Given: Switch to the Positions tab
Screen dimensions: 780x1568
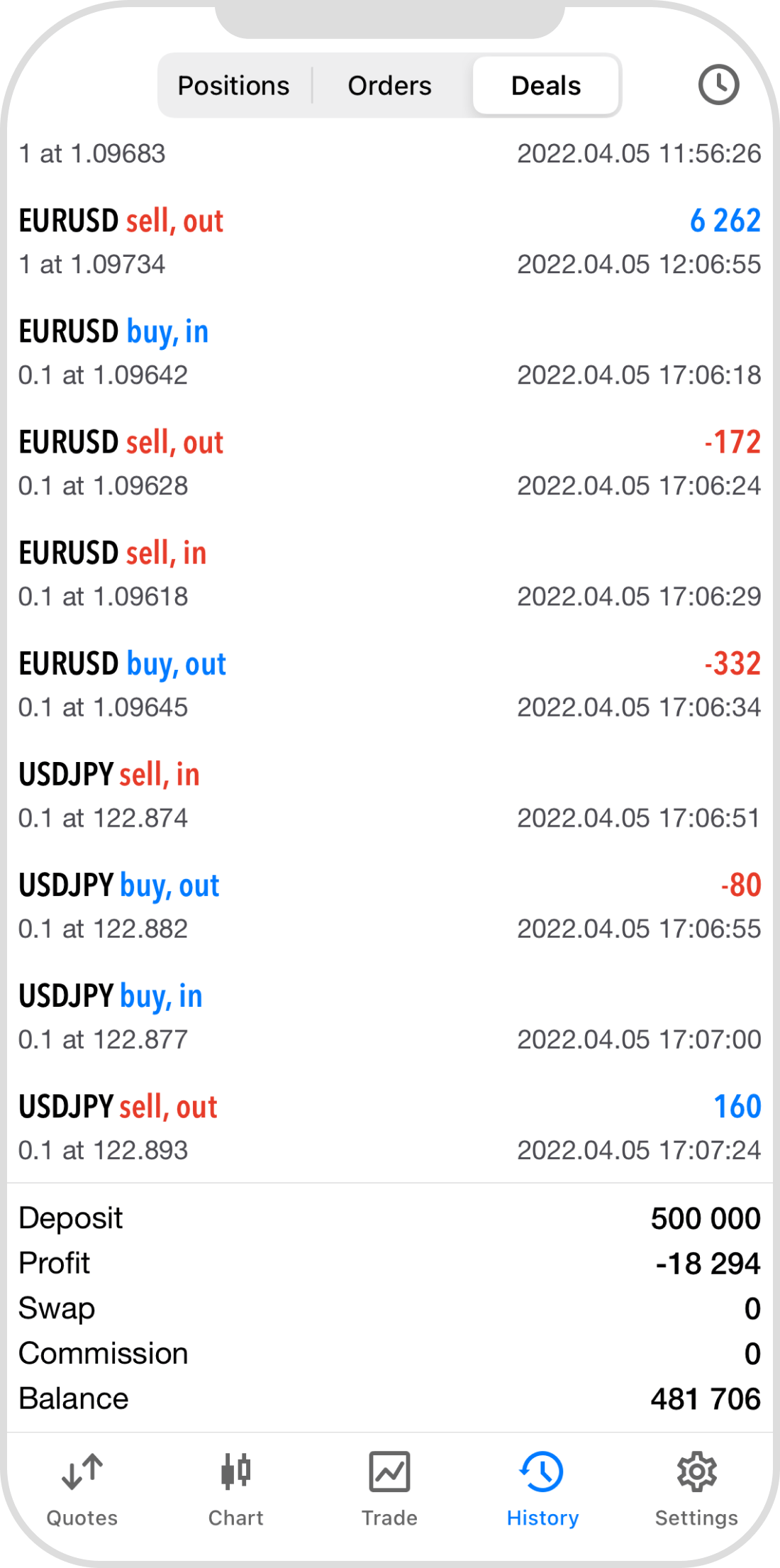Looking at the screenshot, I should [234, 85].
